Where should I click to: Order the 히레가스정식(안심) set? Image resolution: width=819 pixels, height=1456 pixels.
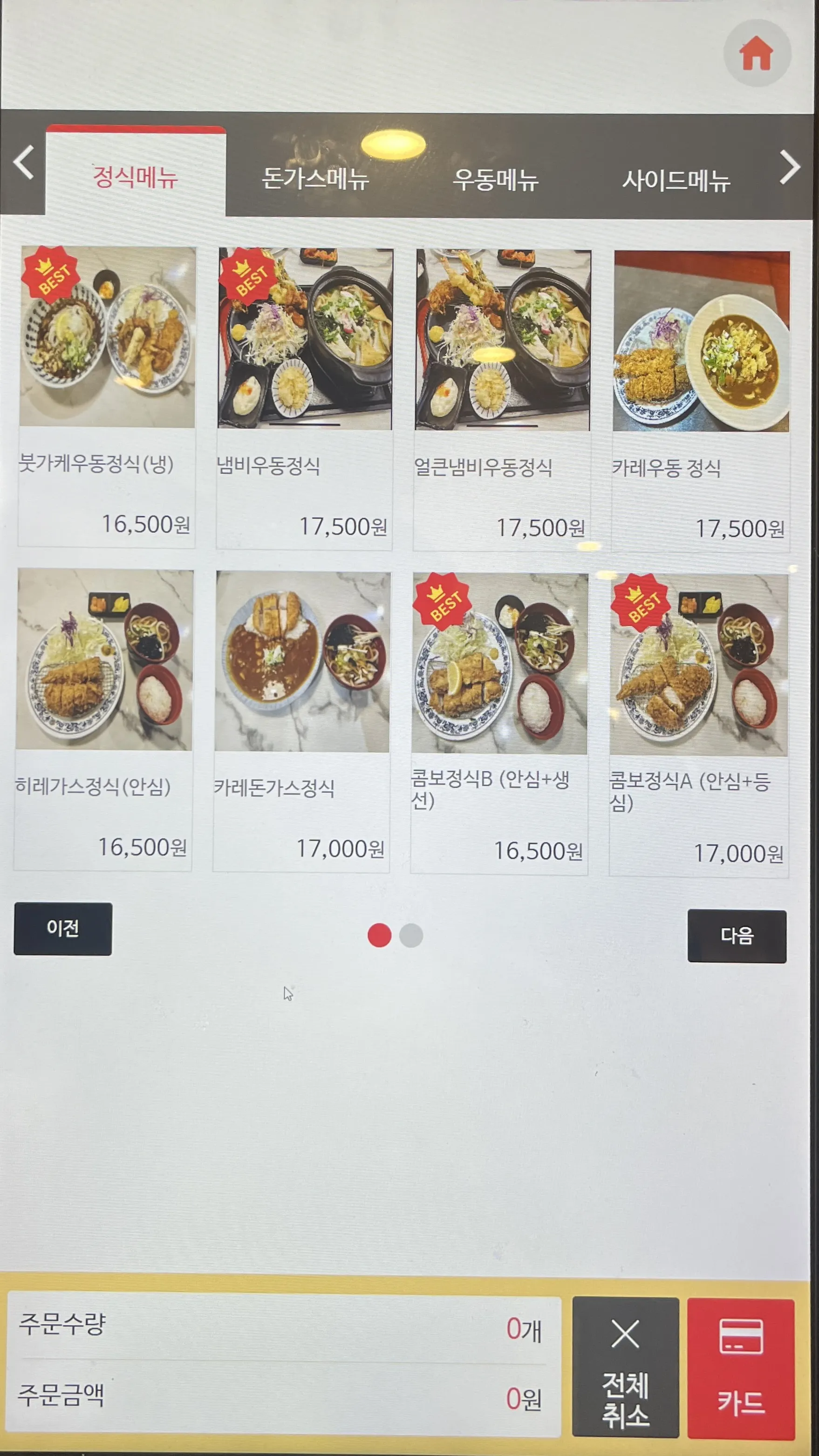click(104, 719)
